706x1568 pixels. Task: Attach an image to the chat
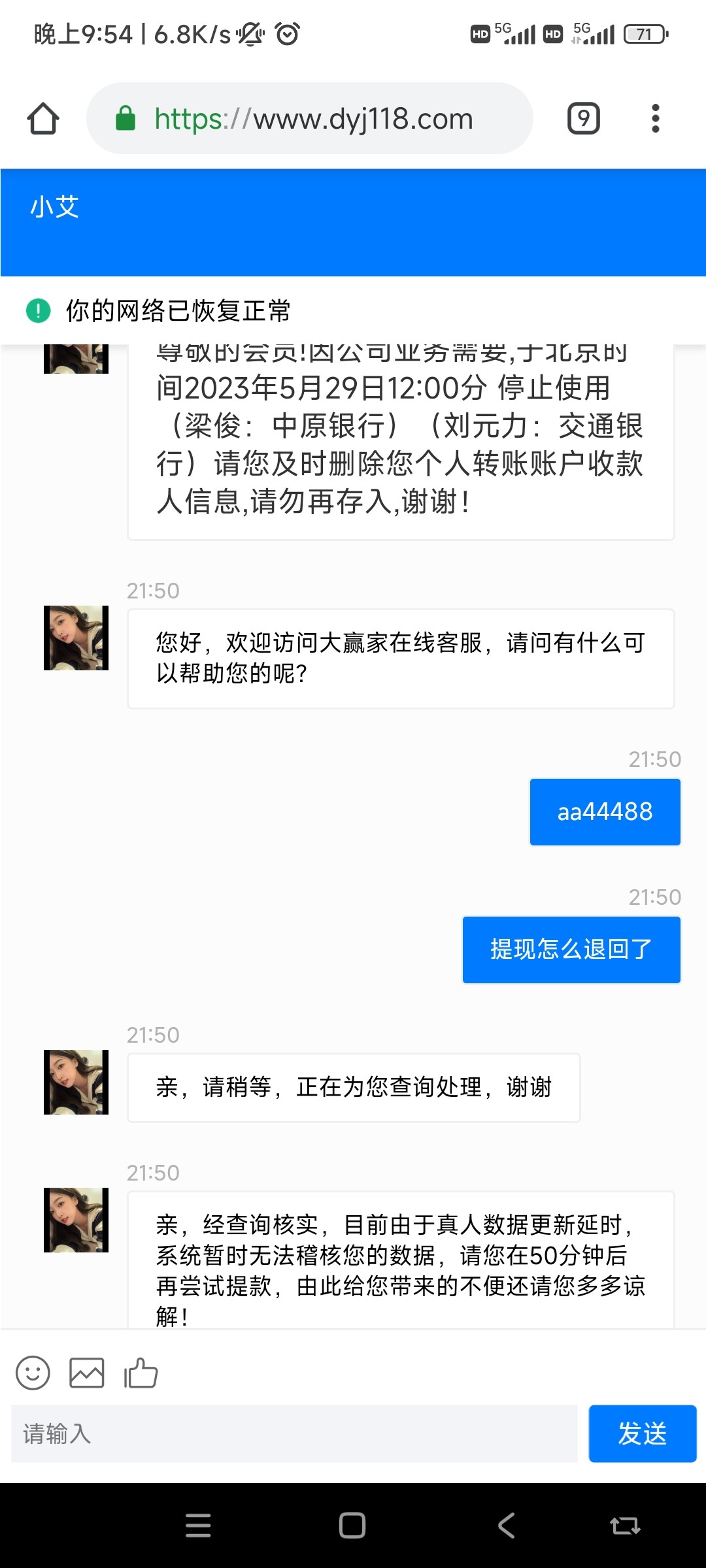click(x=87, y=1373)
